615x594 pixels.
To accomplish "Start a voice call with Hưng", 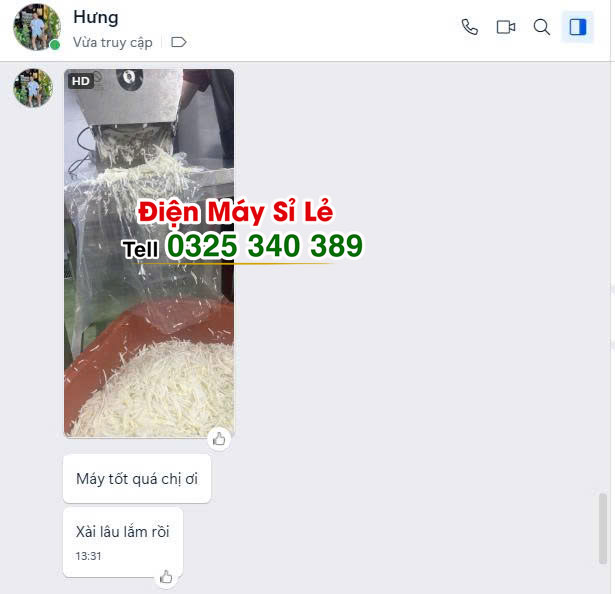I will [x=469, y=27].
